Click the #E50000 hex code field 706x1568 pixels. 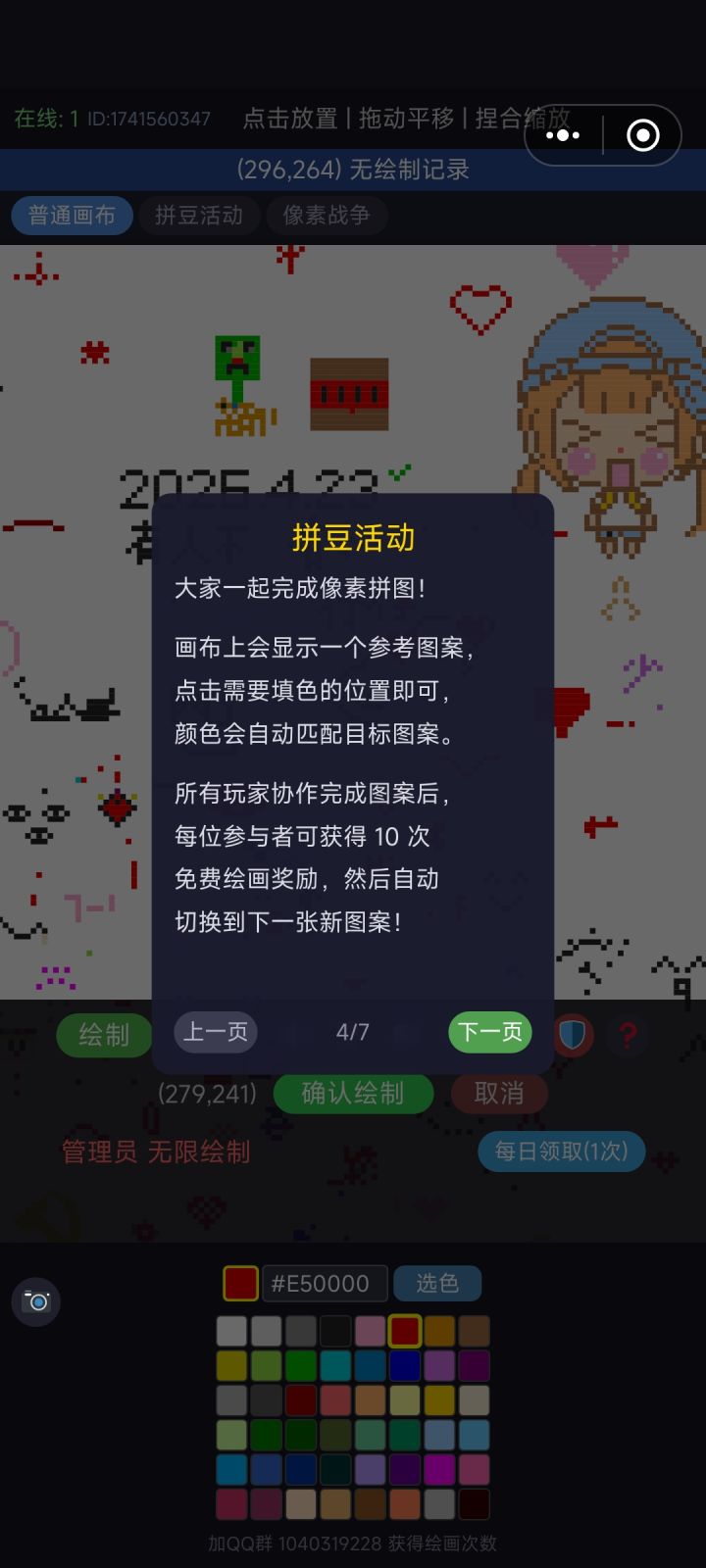(325, 1283)
